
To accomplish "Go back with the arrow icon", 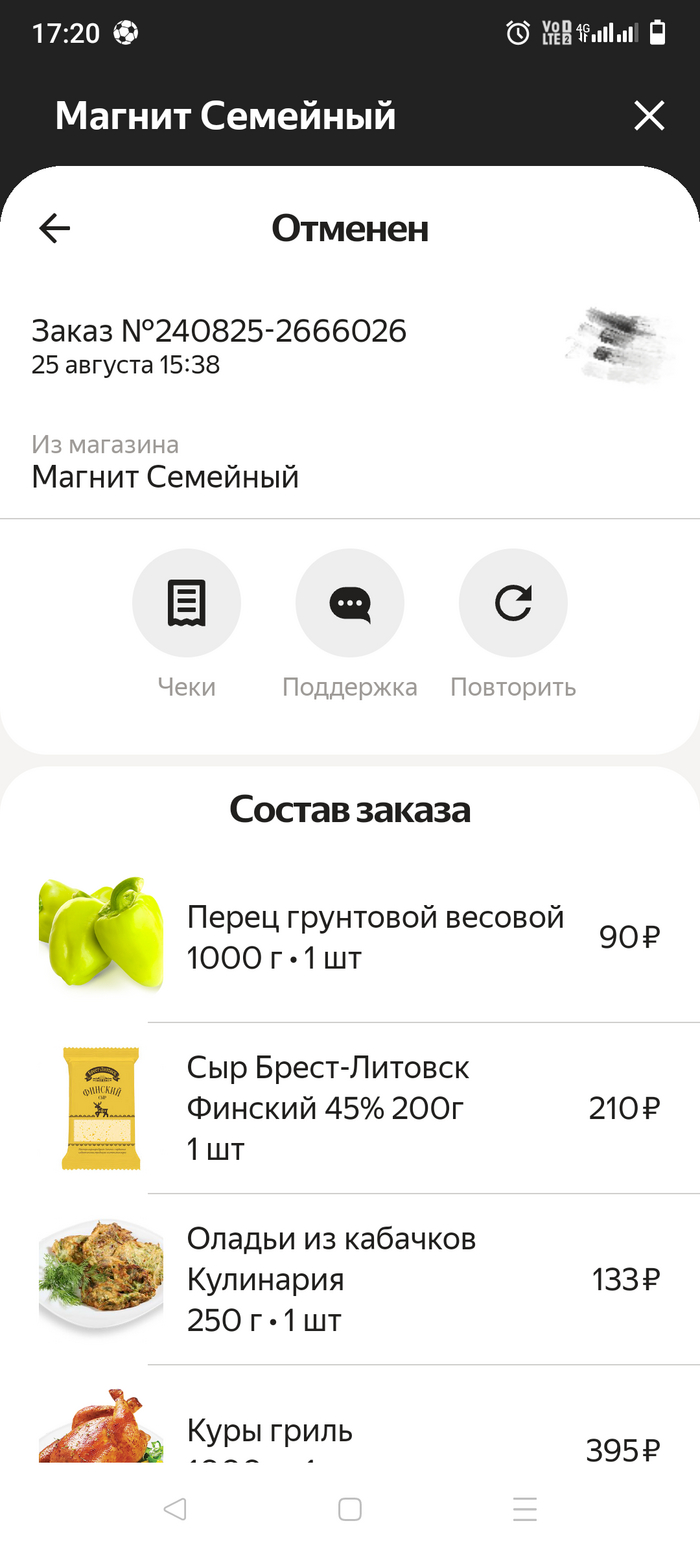I will (x=55, y=229).
